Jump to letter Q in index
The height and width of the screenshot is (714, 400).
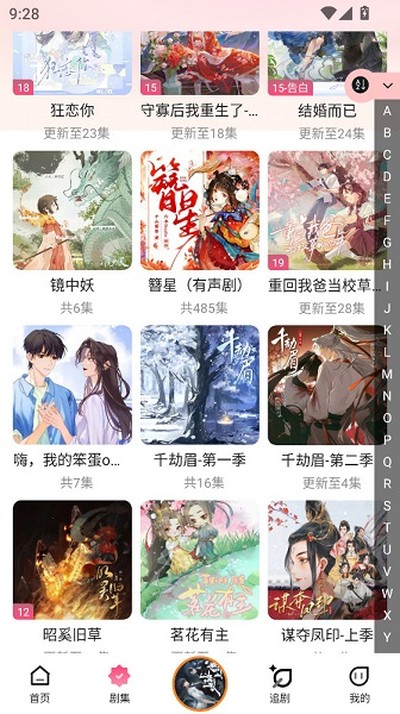pos(387,462)
